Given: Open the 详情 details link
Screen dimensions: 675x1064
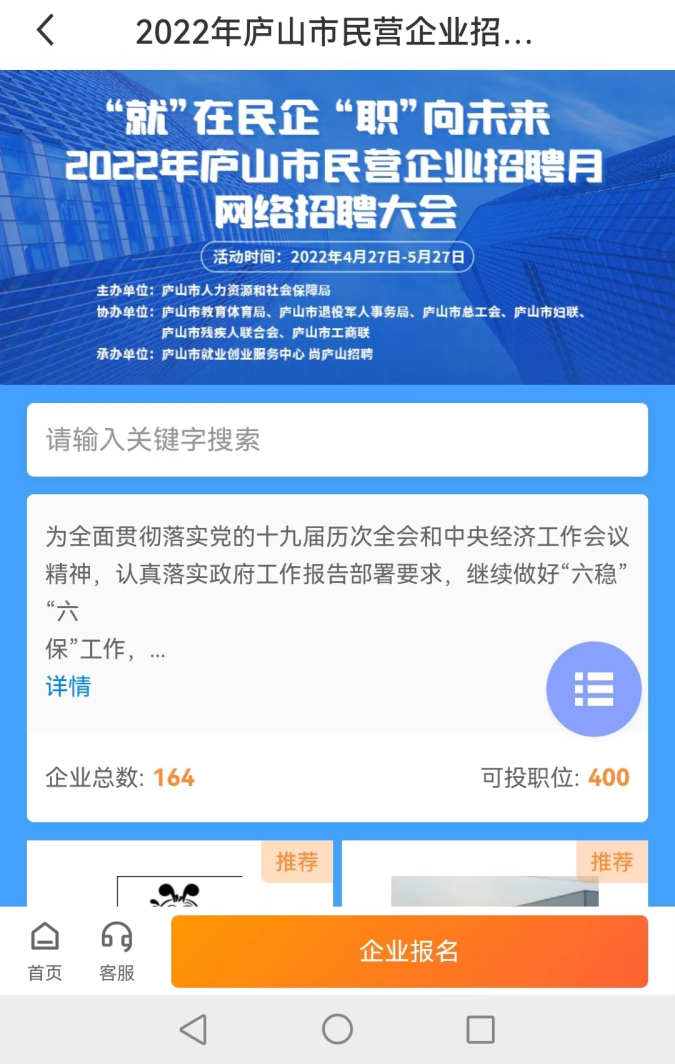Looking at the screenshot, I should click(68, 686).
